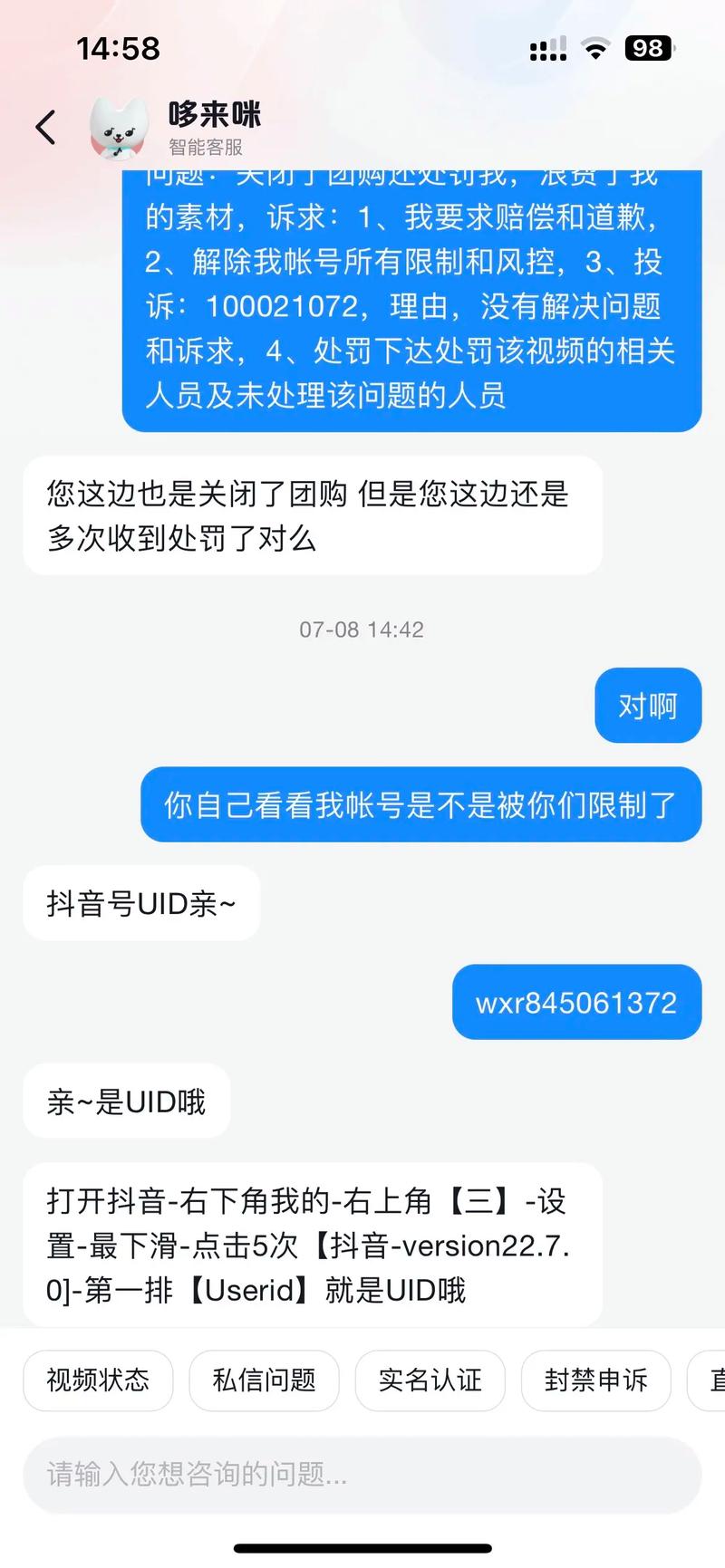Tap the 封禁申诉 chip
The image size is (725, 1568).
595,1380
